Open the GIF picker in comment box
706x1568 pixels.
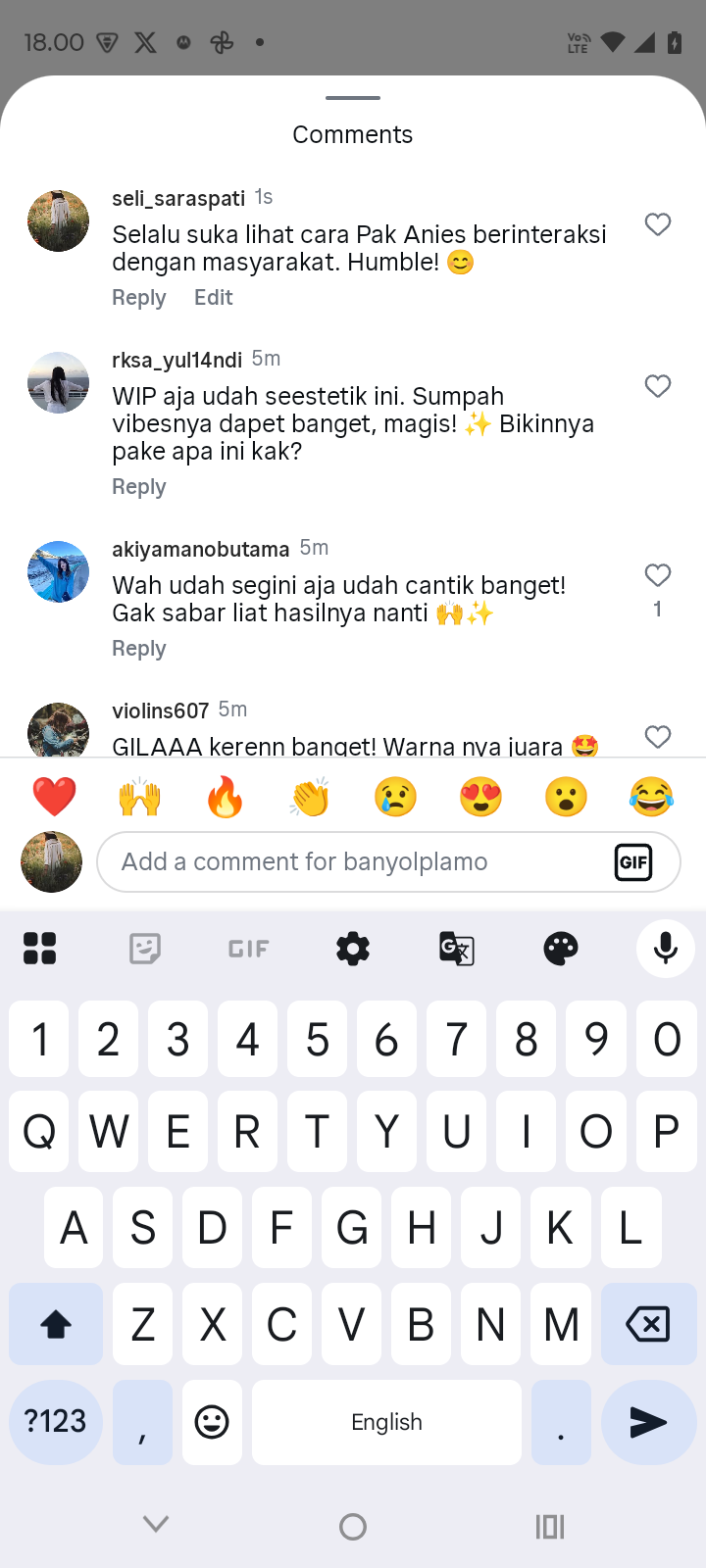pos(633,862)
